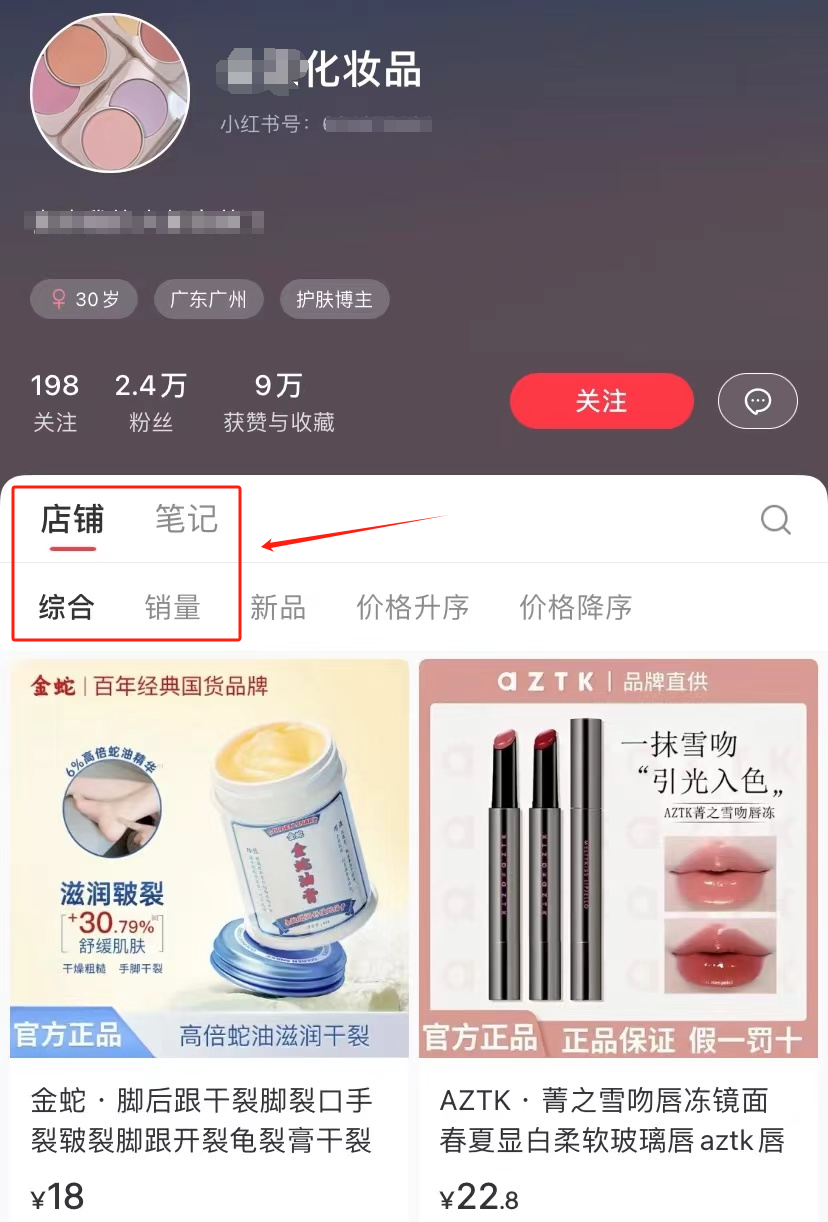Image resolution: width=828 pixels, height=1222 pixels.
Task: Tap the red 关注 follow button
Action: 601,401
